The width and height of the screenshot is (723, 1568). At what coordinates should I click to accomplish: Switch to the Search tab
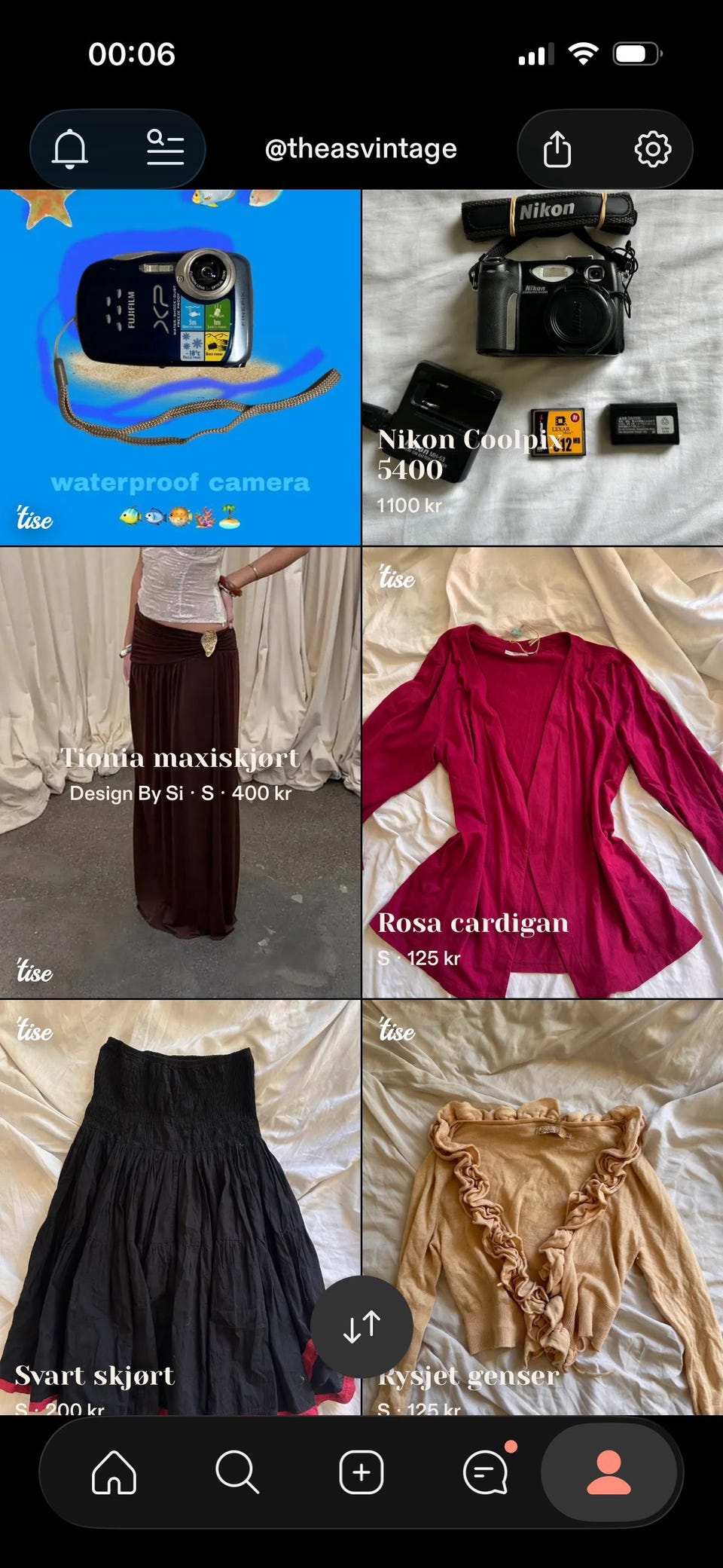(237, 1472)
